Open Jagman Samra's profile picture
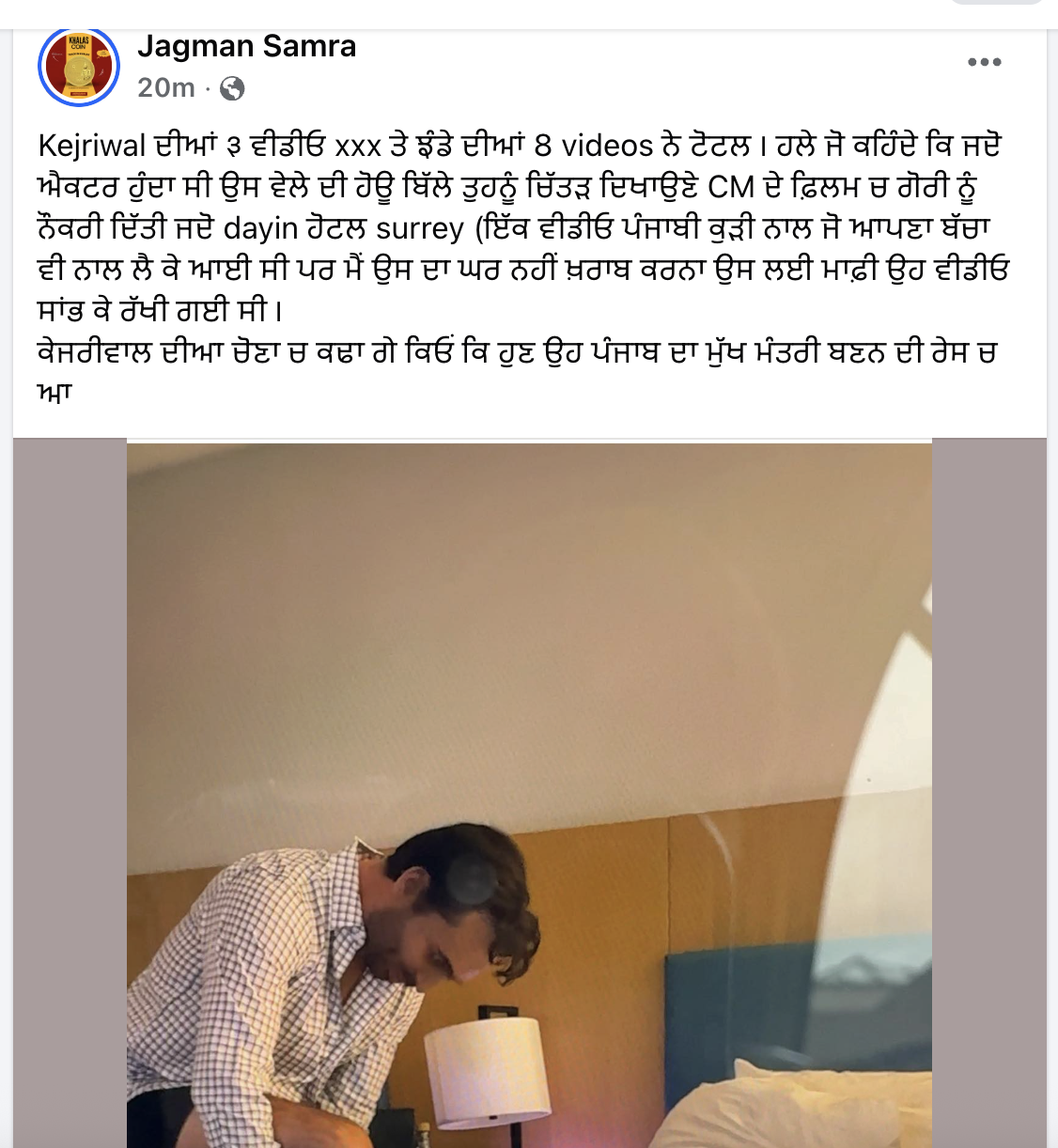The image size is (1058, 1148). pos(79,66)
